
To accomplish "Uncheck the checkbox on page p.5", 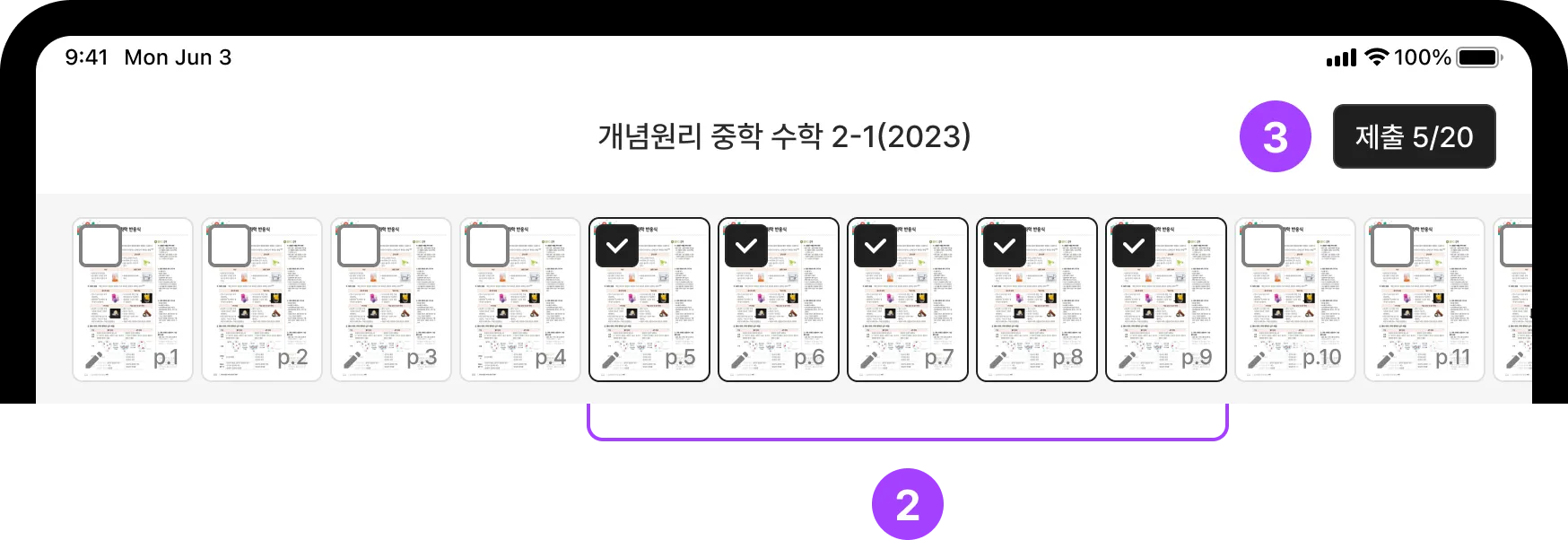I will point(617,246).
